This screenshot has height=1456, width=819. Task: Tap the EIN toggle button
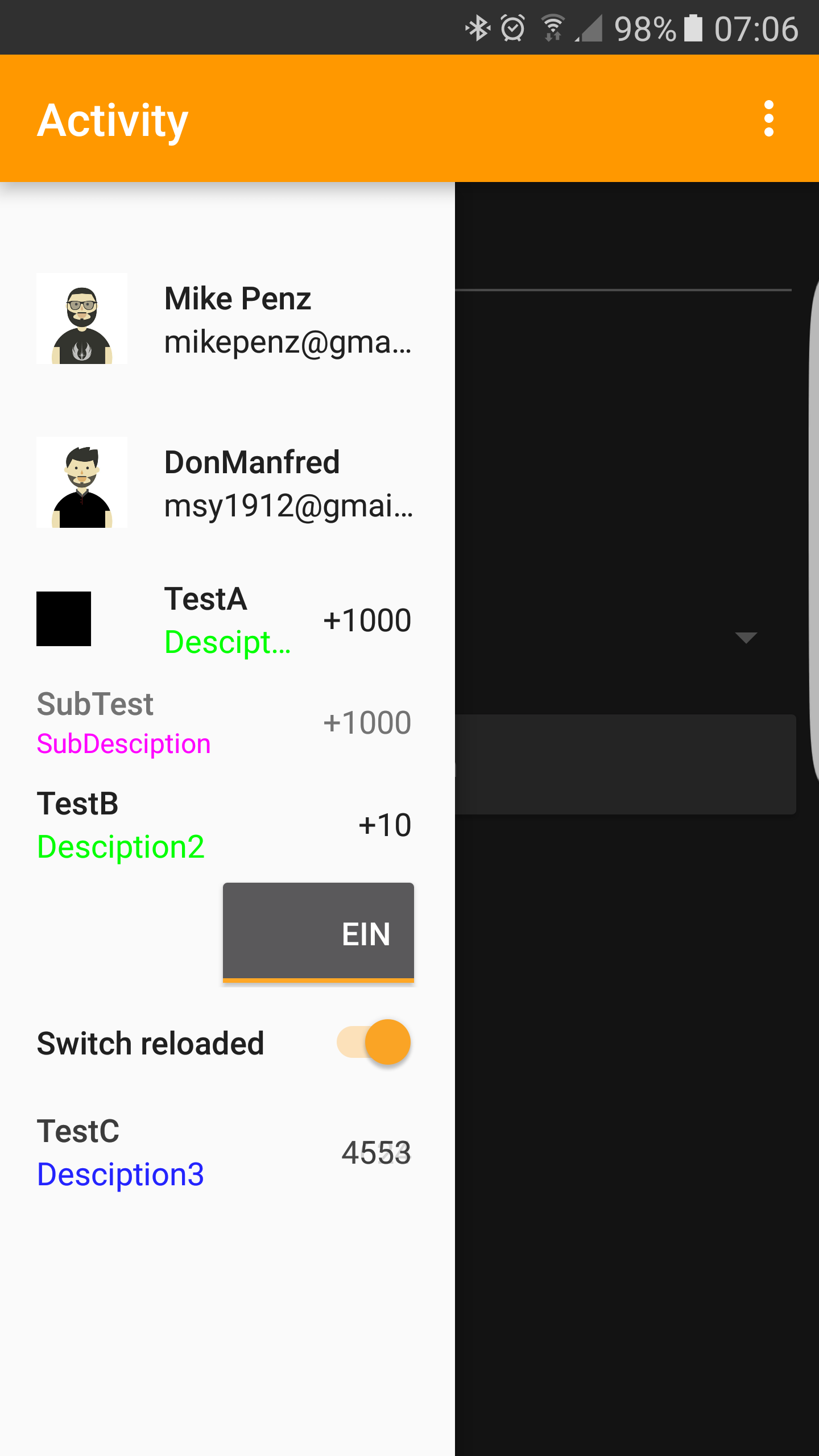[318, 933]
